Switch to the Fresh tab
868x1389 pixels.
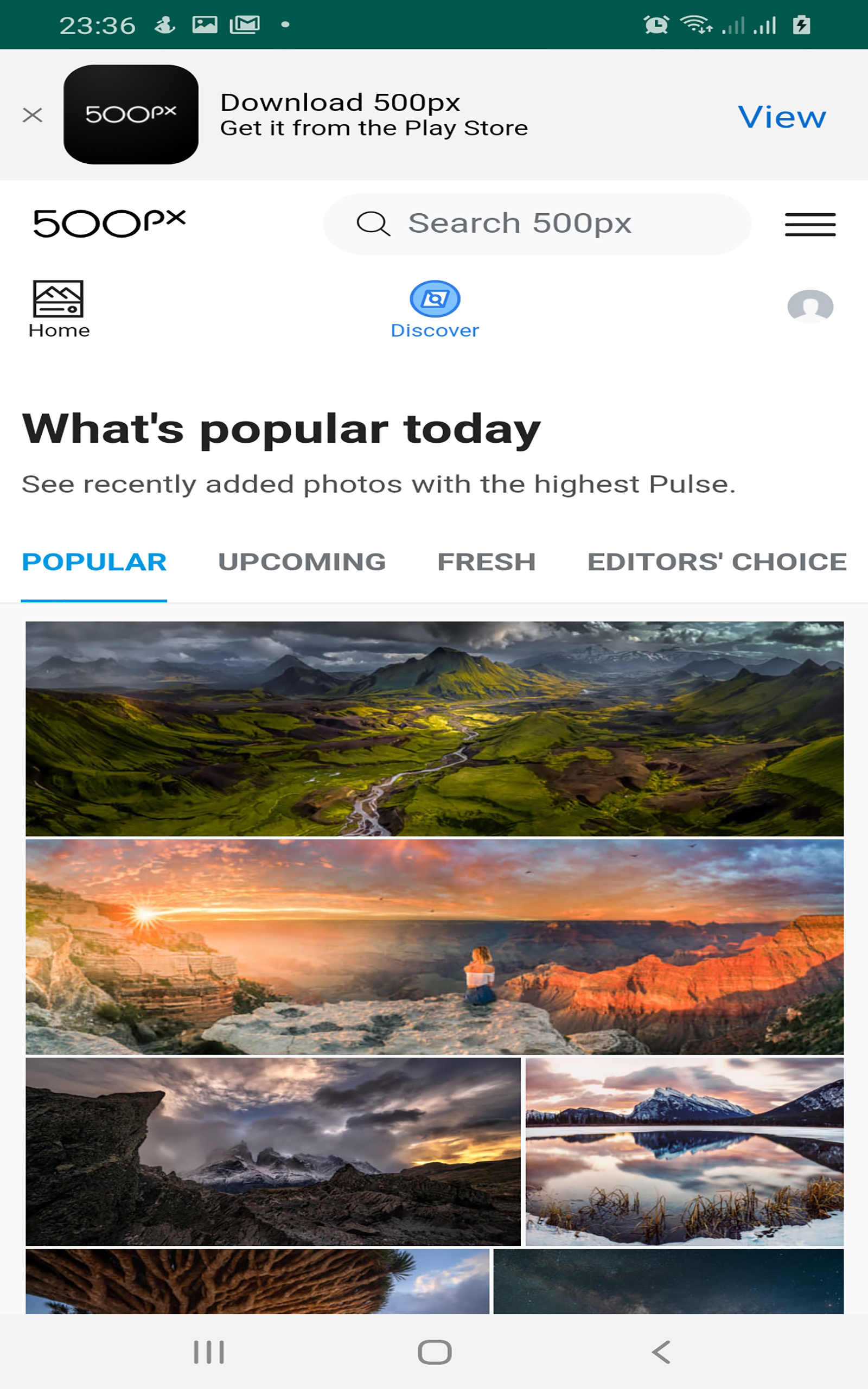tap(486, 562)
